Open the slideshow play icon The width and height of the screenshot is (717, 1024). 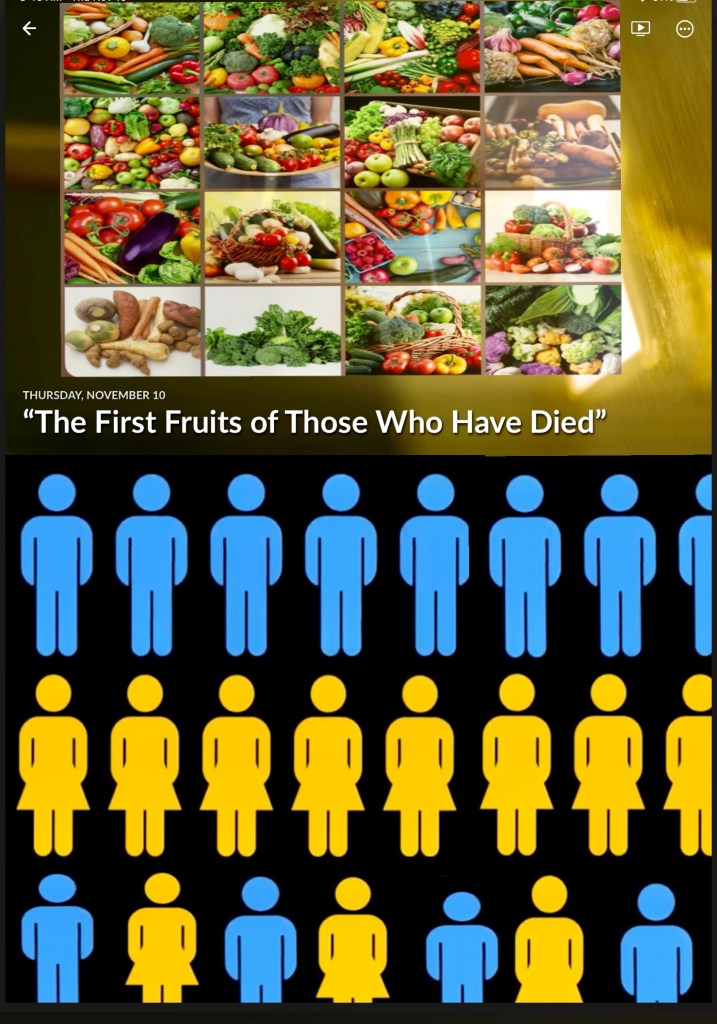(x=641, y=28)
